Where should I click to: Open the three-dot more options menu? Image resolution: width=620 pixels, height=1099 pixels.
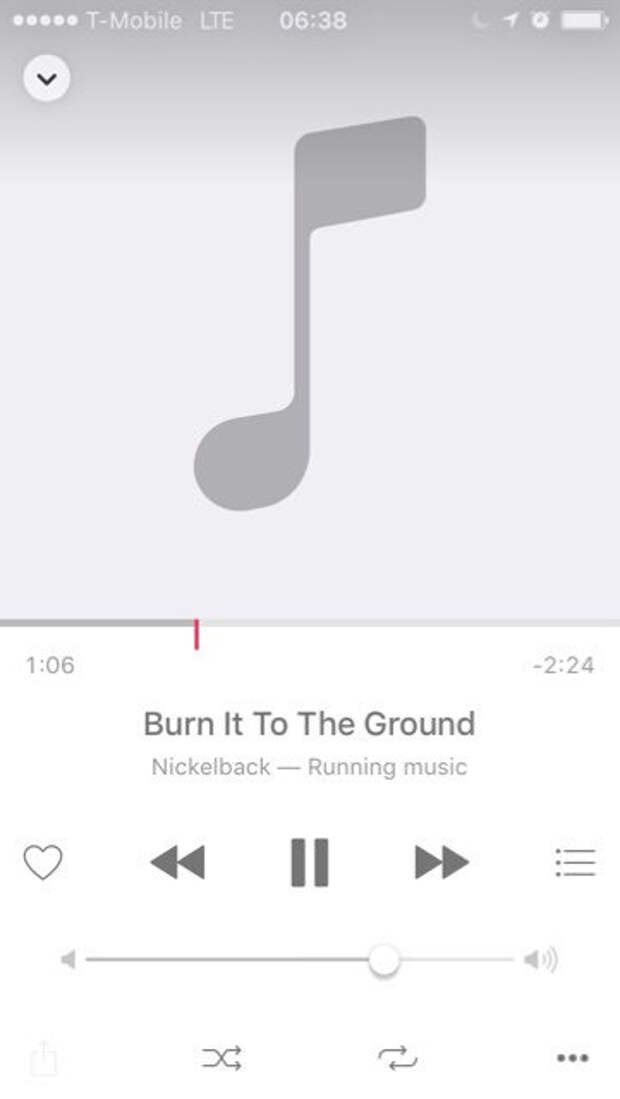click(x=572, y=1058)
